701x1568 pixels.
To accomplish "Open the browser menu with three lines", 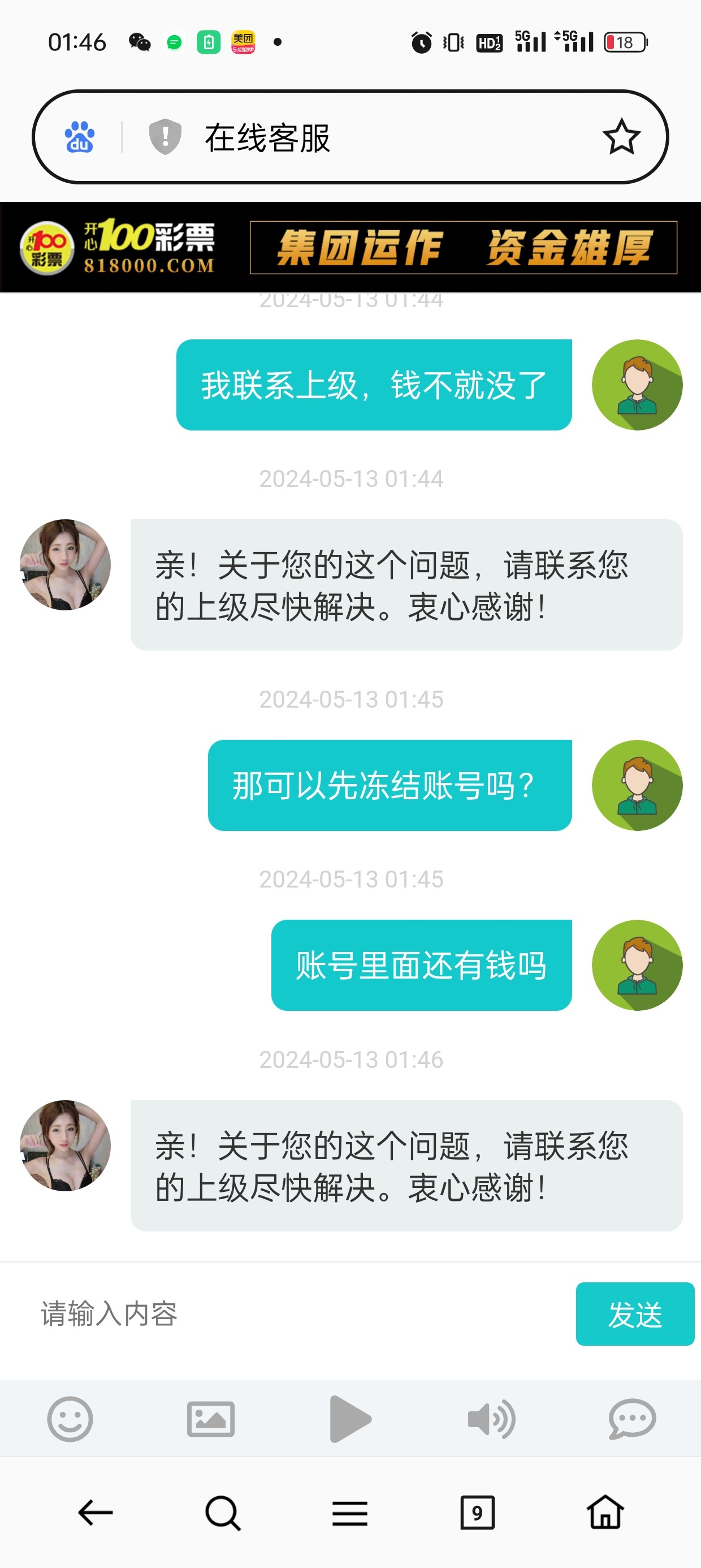I will (x=350, y=1514).
